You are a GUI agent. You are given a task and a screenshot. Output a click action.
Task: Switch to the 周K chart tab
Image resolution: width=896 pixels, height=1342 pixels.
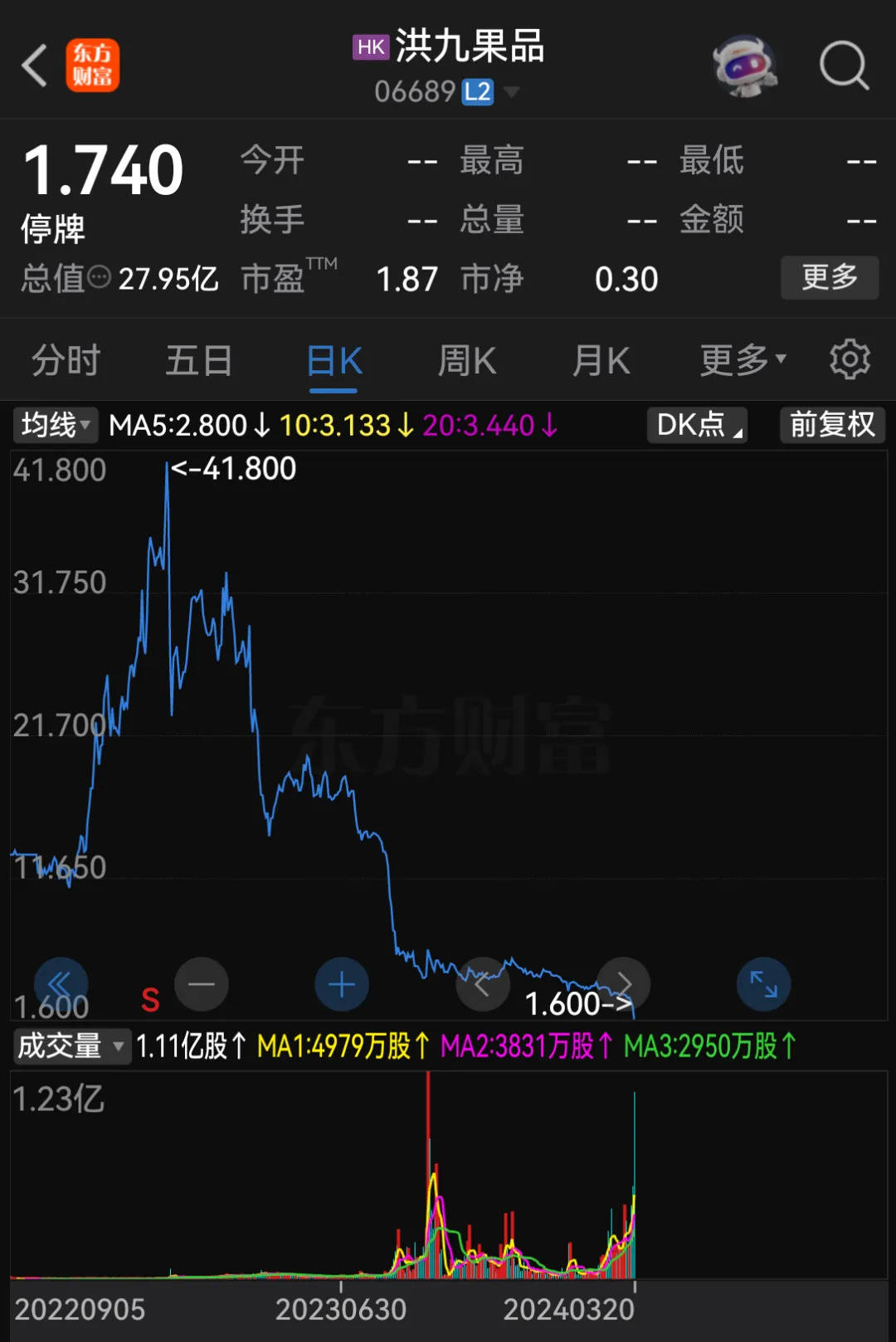coord(466,361)
